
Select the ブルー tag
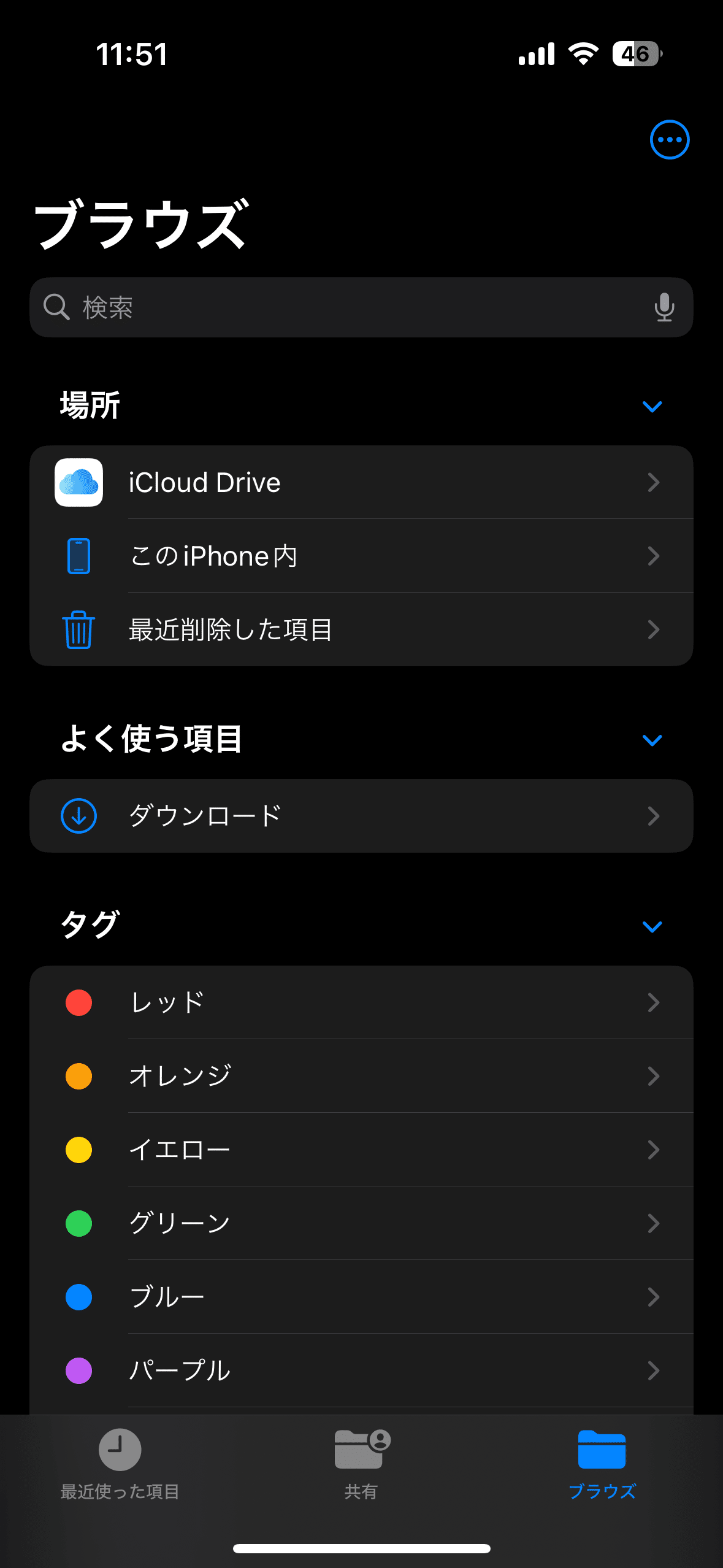click(x=361, y=1297)
